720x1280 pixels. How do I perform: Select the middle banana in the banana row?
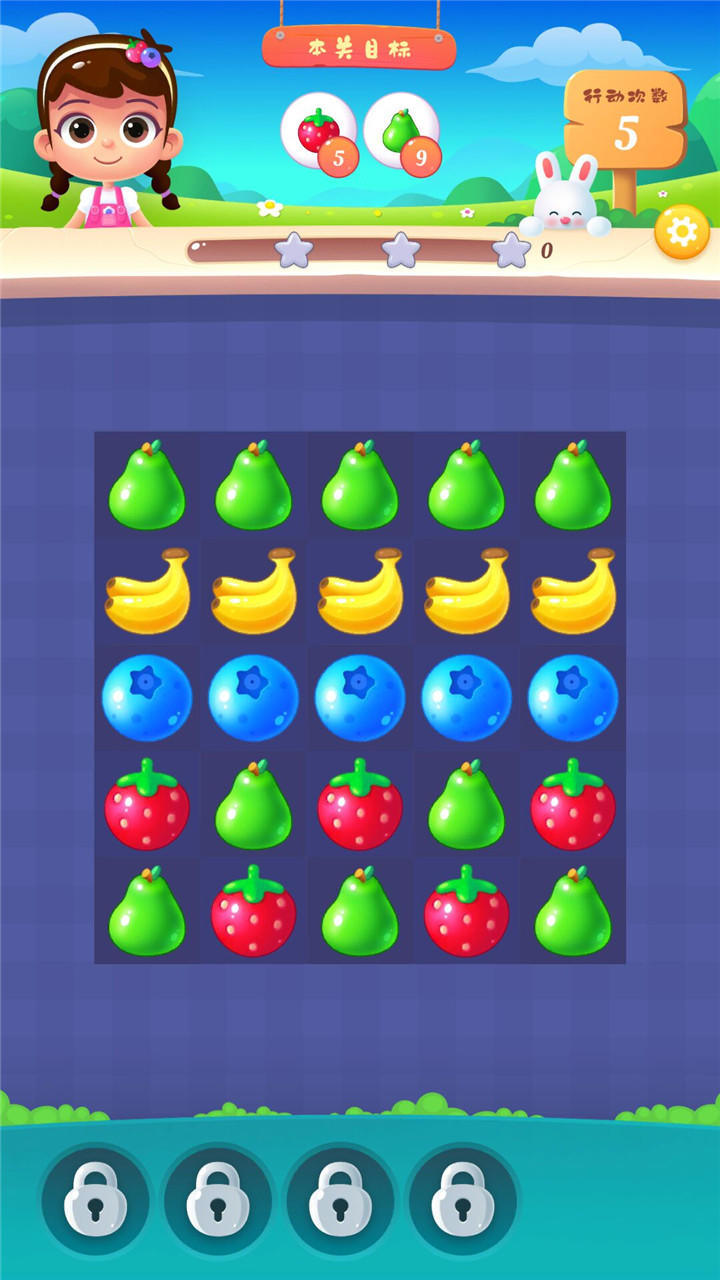click(360, 592)
